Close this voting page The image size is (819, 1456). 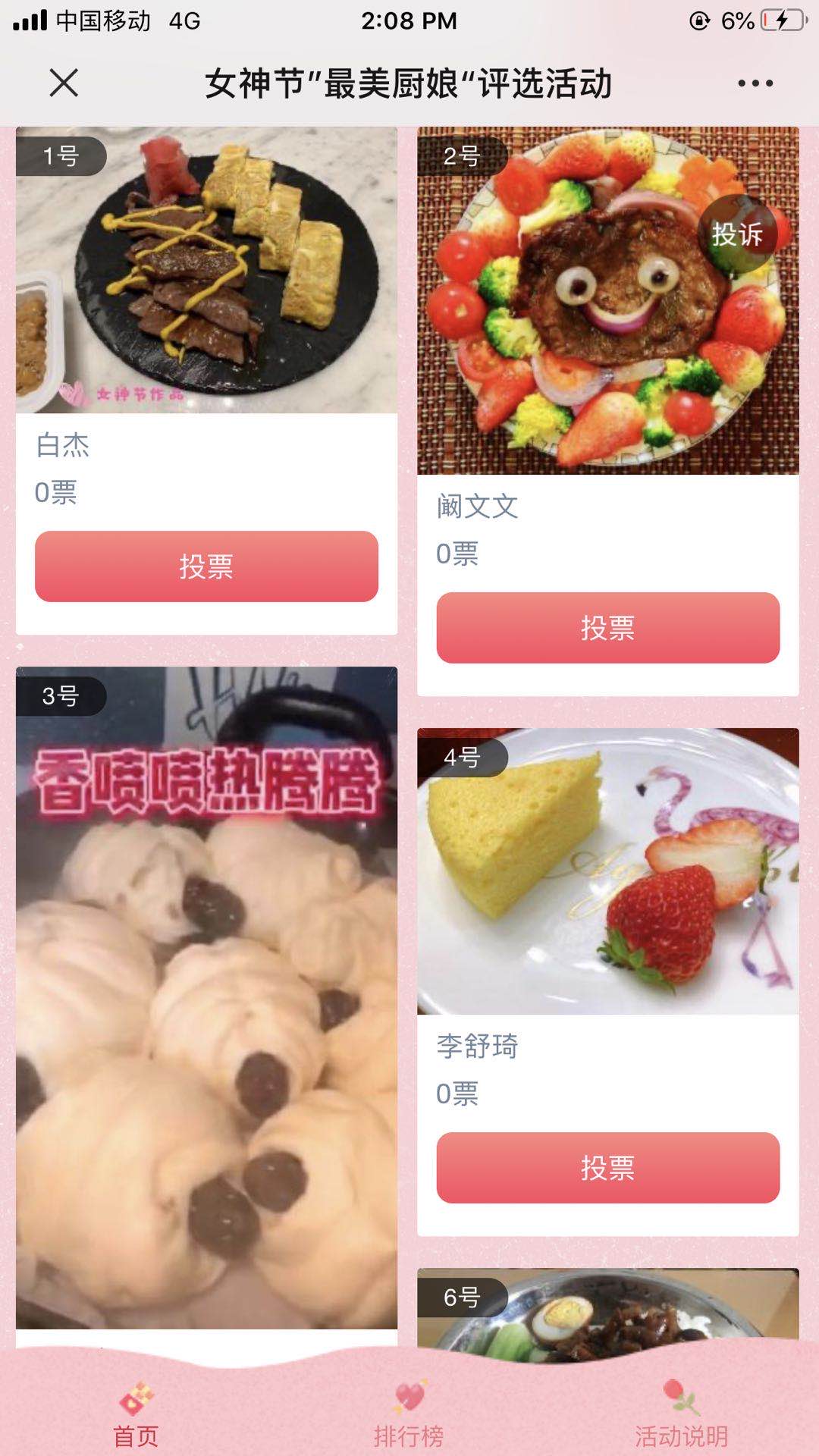[x=64, y=83]
